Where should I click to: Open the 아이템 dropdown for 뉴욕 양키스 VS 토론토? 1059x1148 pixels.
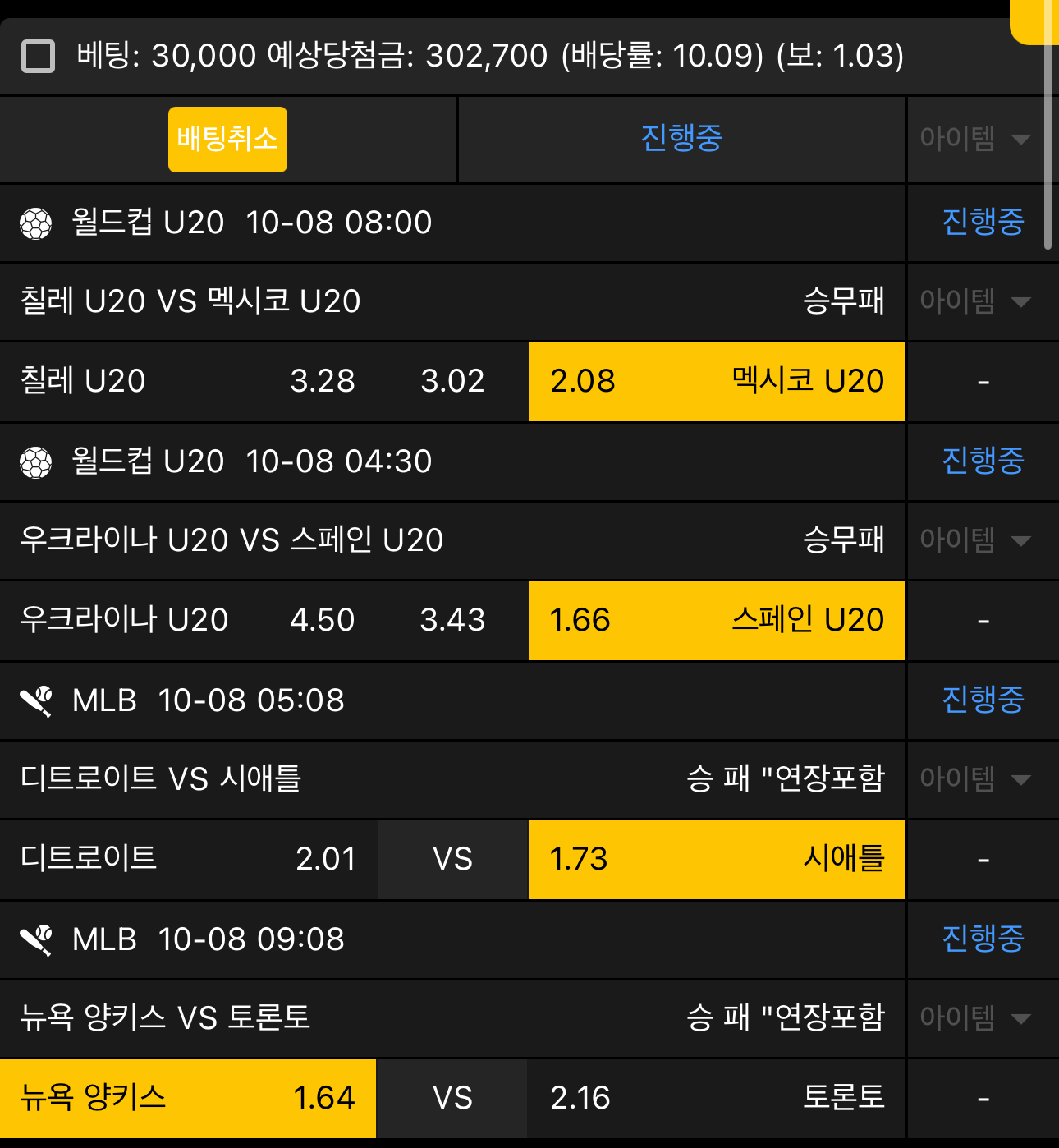(982, 1018)
